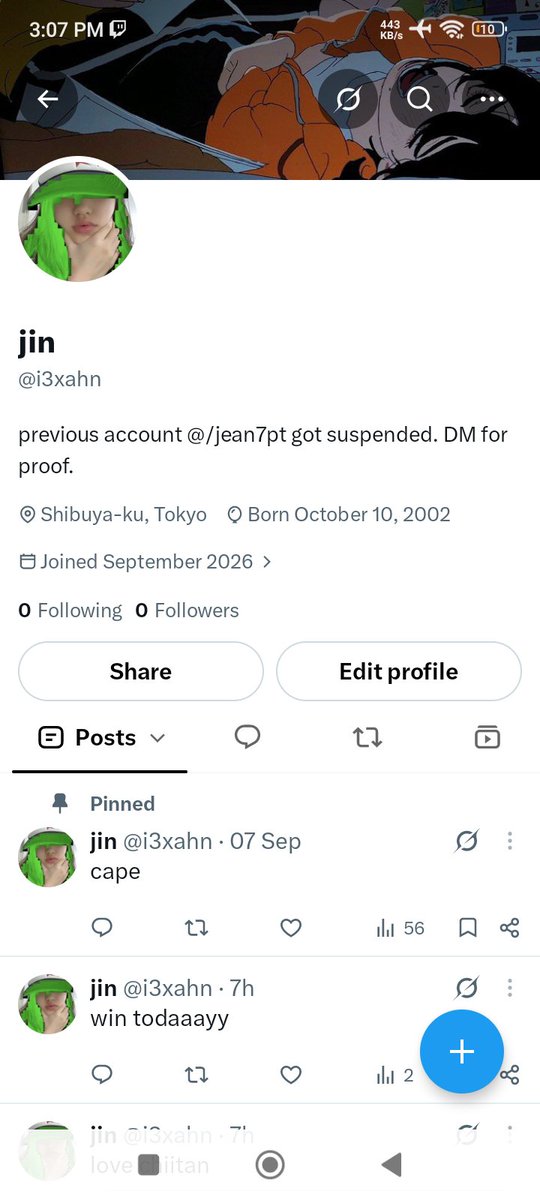Go back using the header arrow
540x1200 pixels.
(48, 99)
